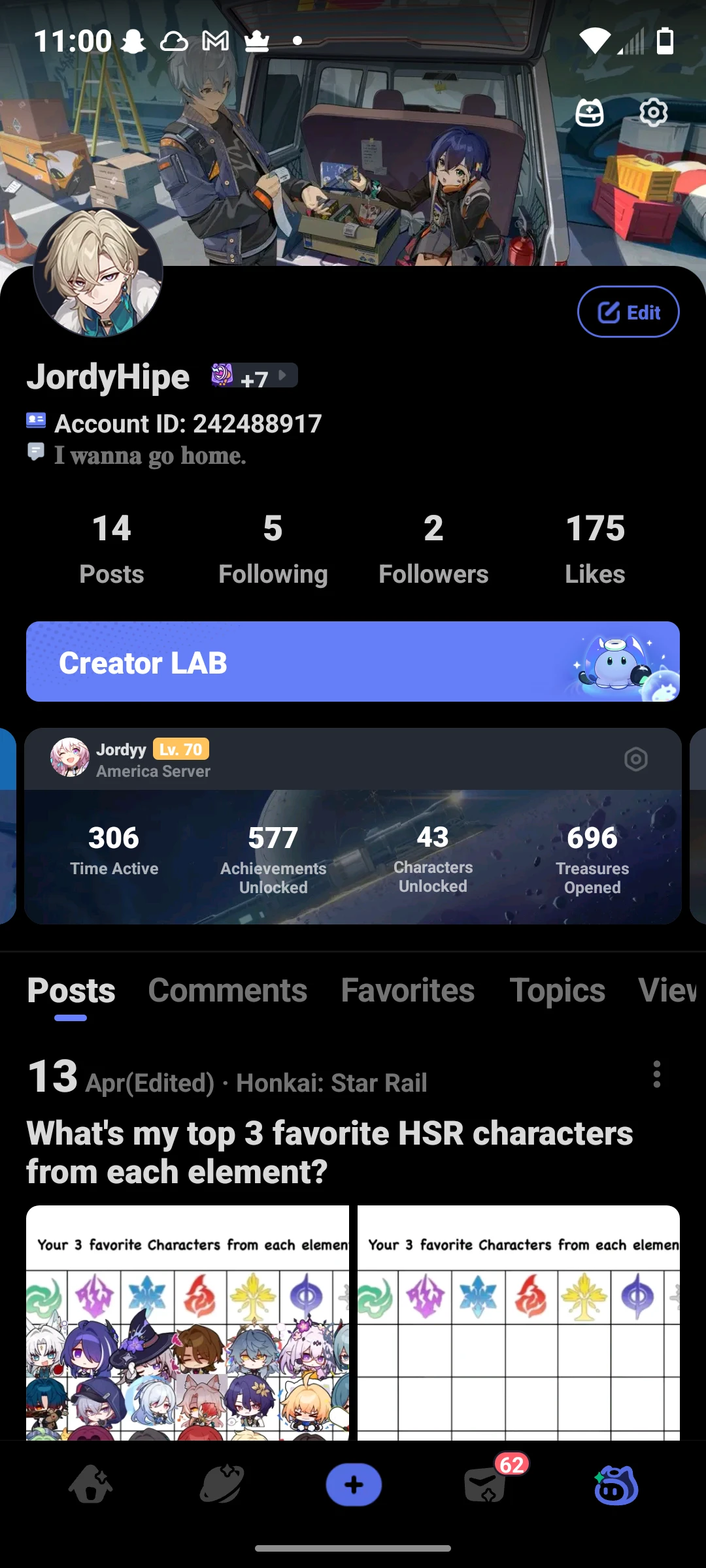The width and height of the screenshot is (706, 1568).
Task: Switch to the Topics tab
Action: [557, 990]
